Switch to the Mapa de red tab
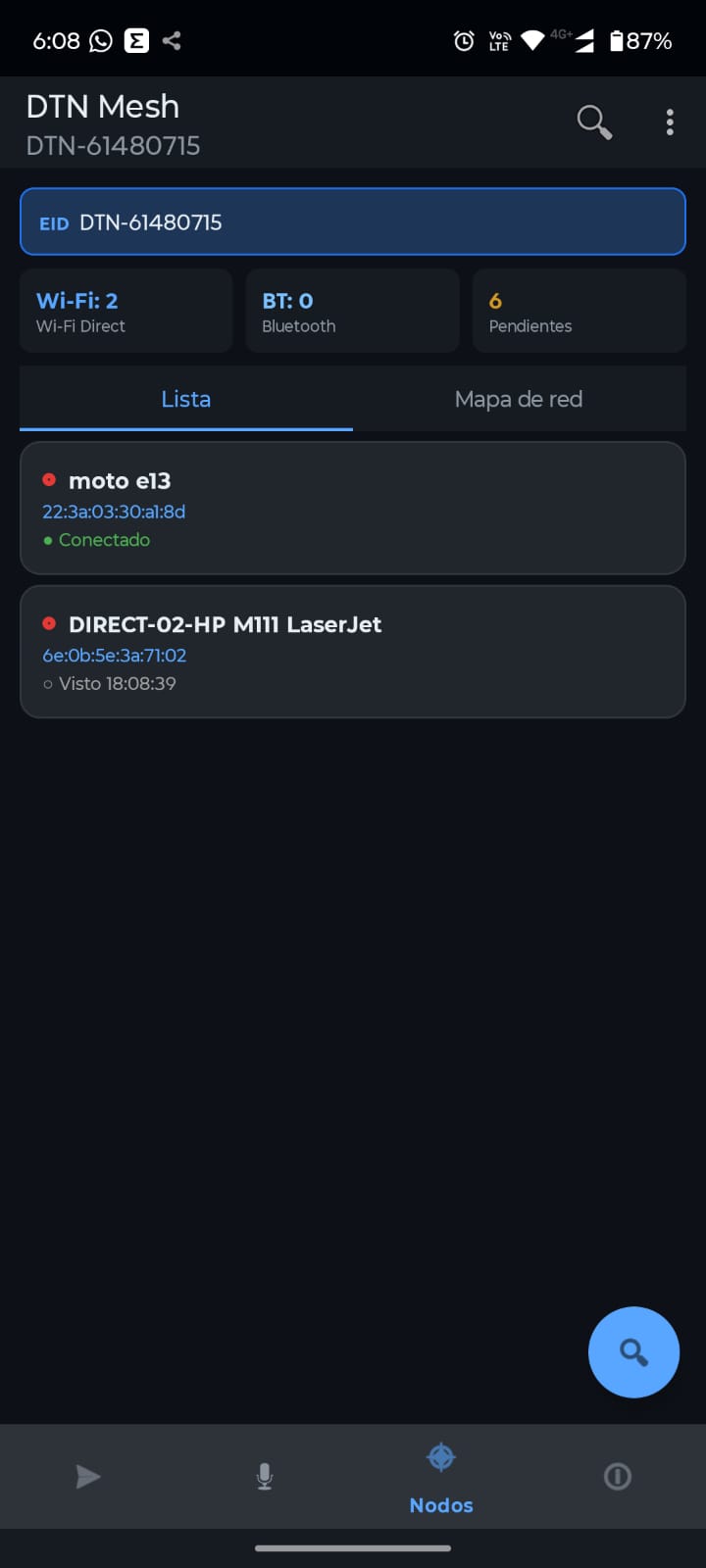 [x=519, y=399]
